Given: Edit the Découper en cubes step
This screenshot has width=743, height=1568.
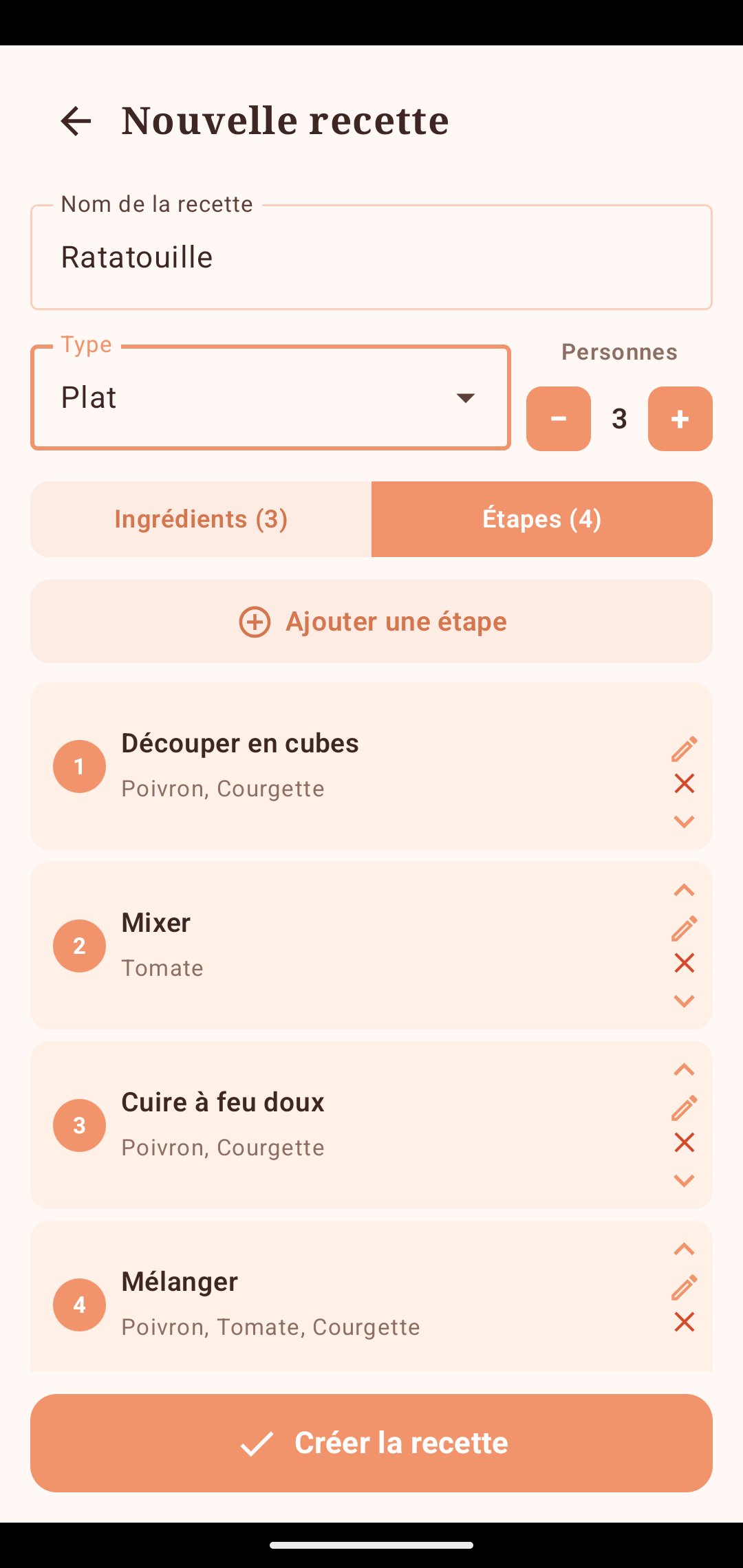Looking at the screenshot, I should pos(685,749).
